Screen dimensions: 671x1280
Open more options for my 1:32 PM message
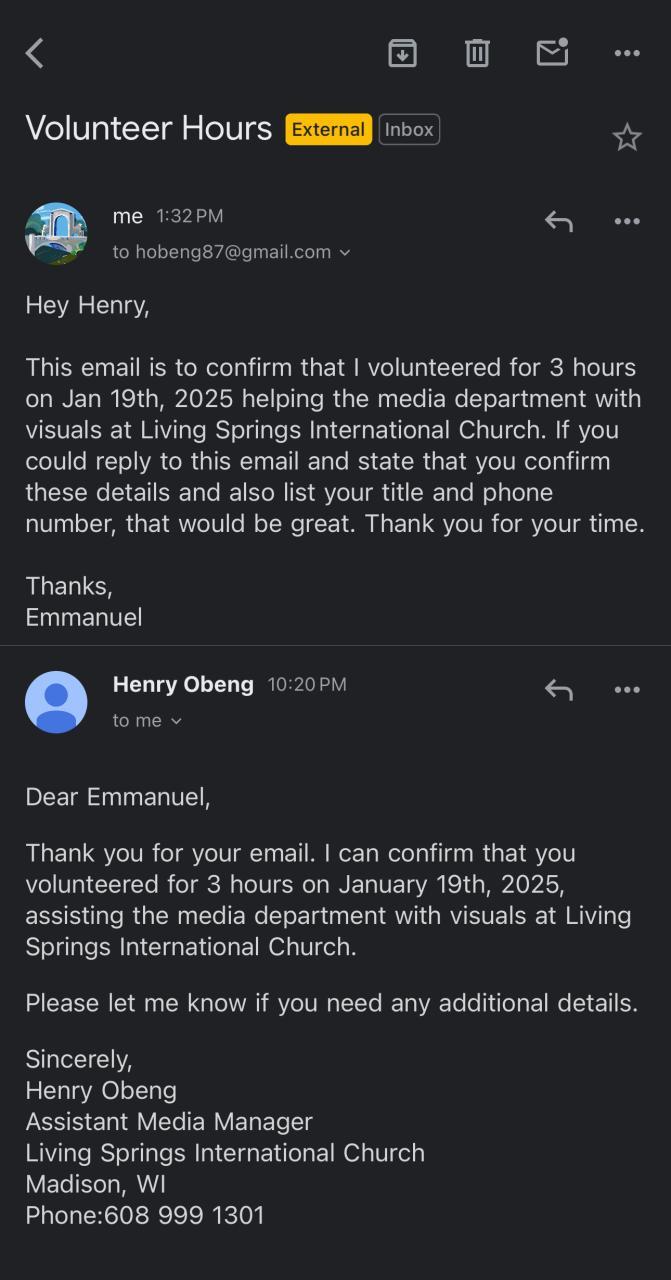click(627, 221)
